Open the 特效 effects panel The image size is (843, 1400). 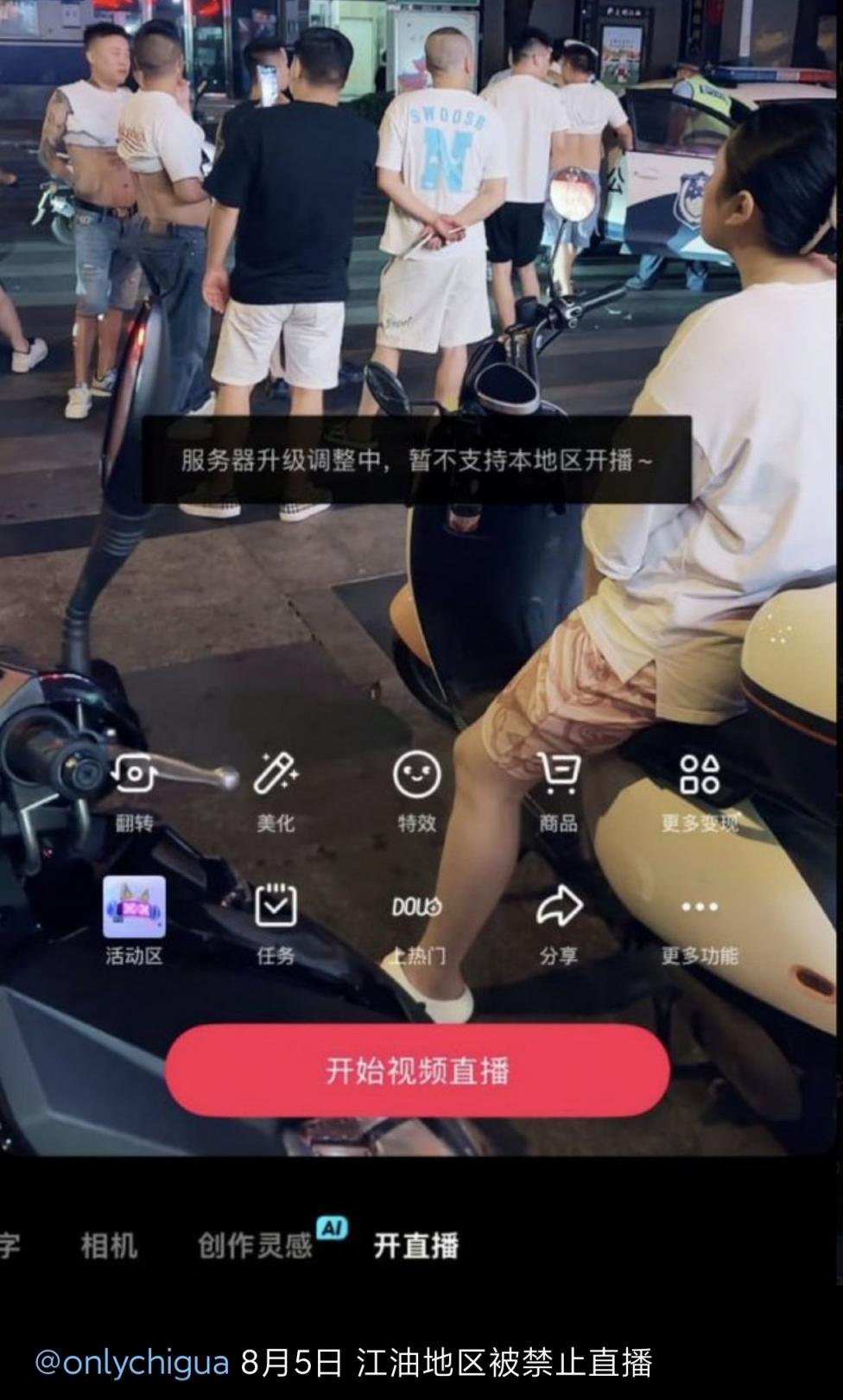(x=417, y=789)
